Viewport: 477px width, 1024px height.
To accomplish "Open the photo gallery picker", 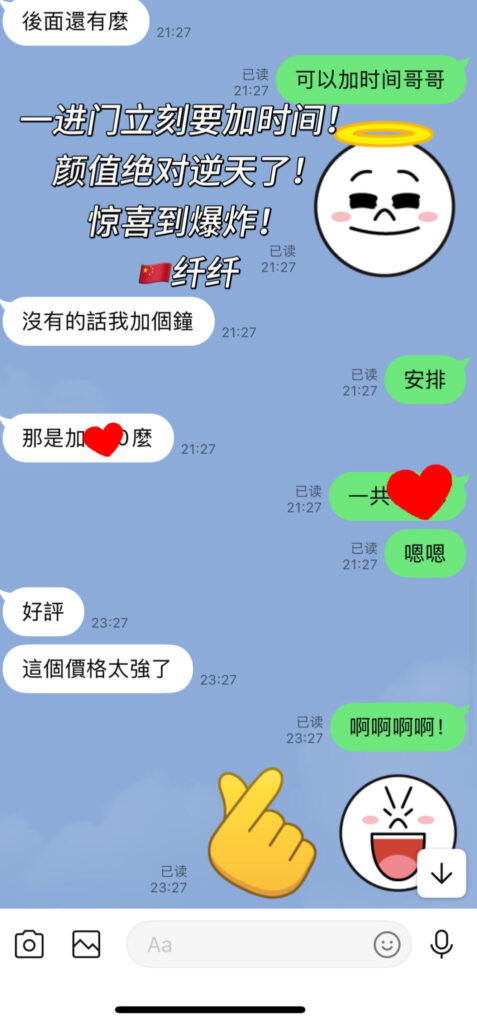I will coord(86,944).
